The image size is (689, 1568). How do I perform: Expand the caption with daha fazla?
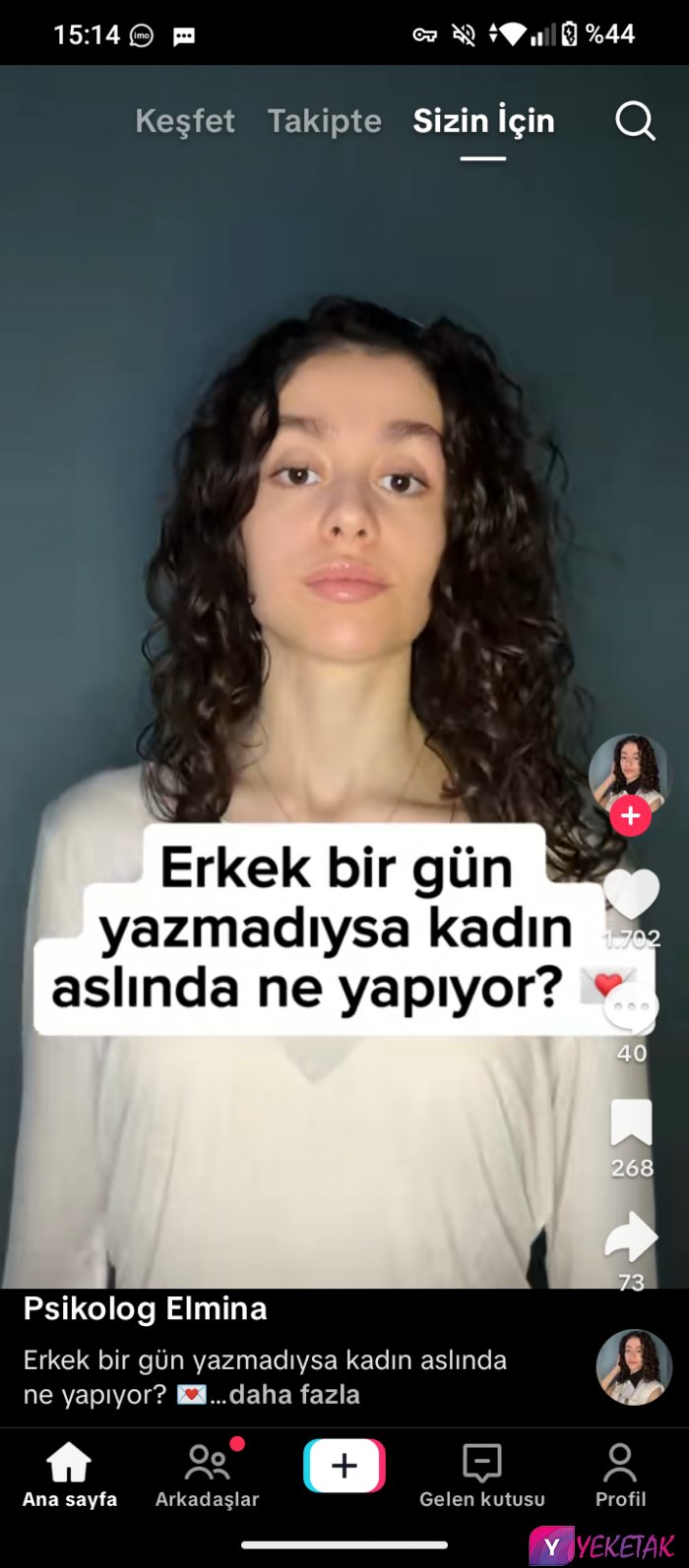coord(293,1394)
